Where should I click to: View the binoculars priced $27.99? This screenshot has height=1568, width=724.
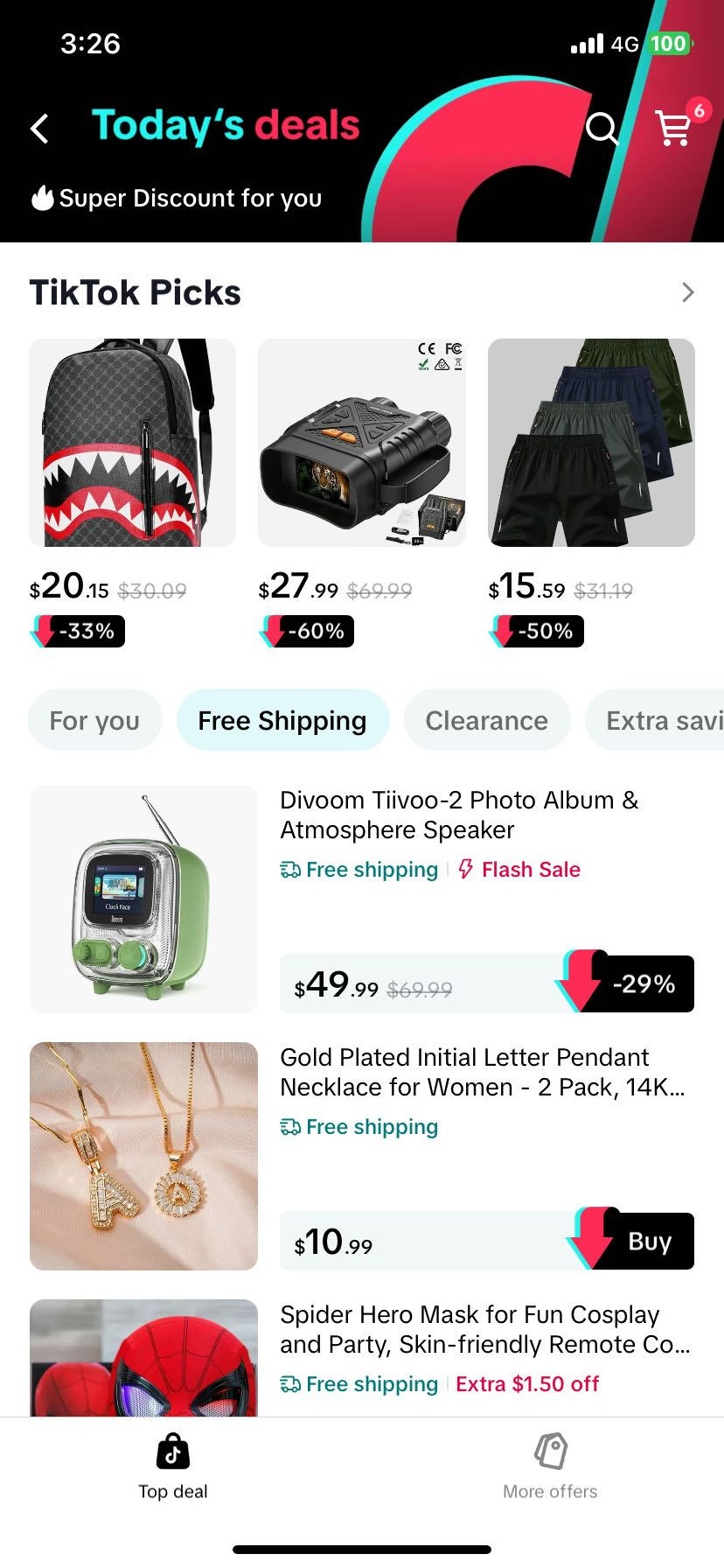point(361,443)
